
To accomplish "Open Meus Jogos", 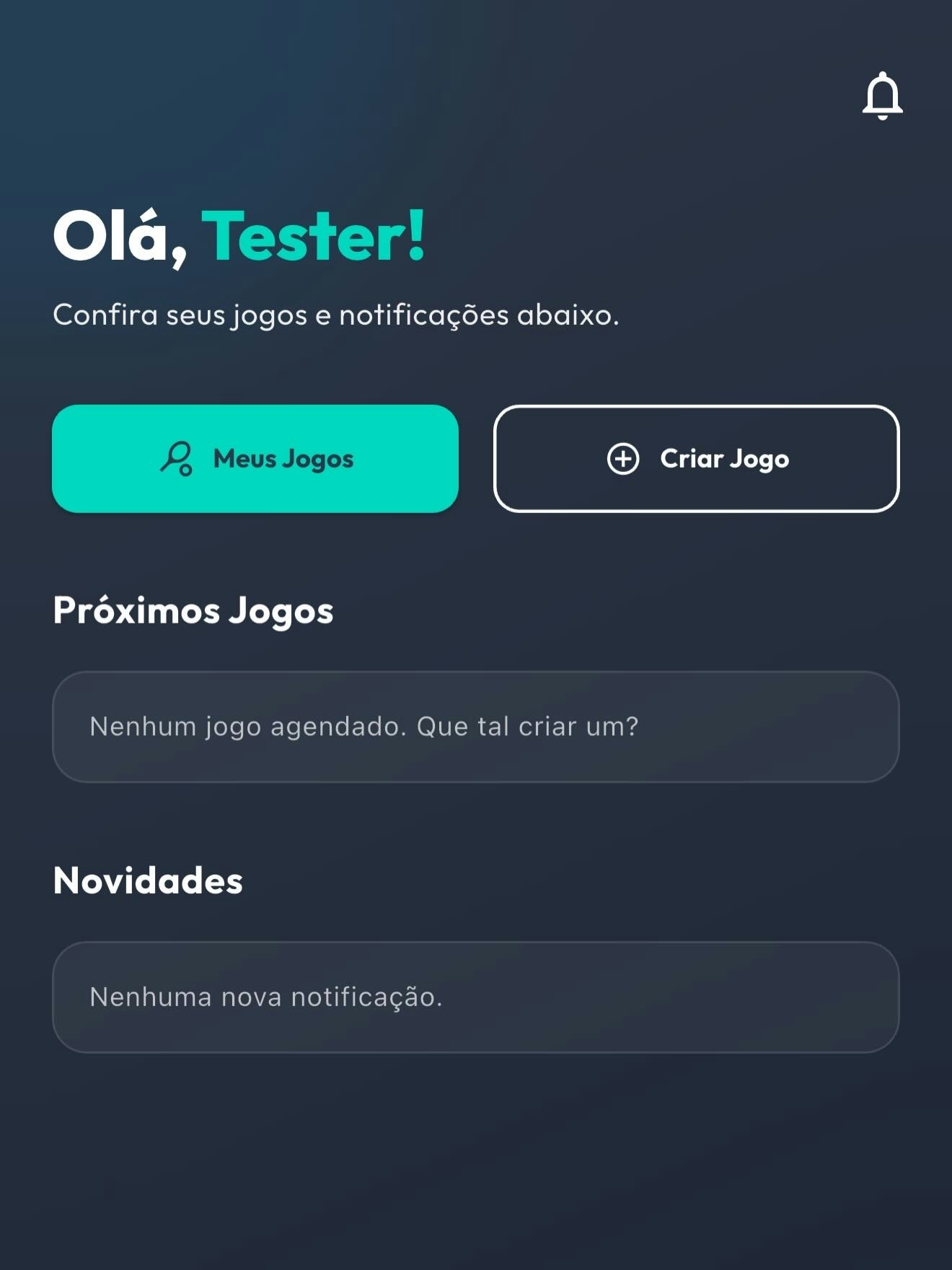I will click(255, 459).
